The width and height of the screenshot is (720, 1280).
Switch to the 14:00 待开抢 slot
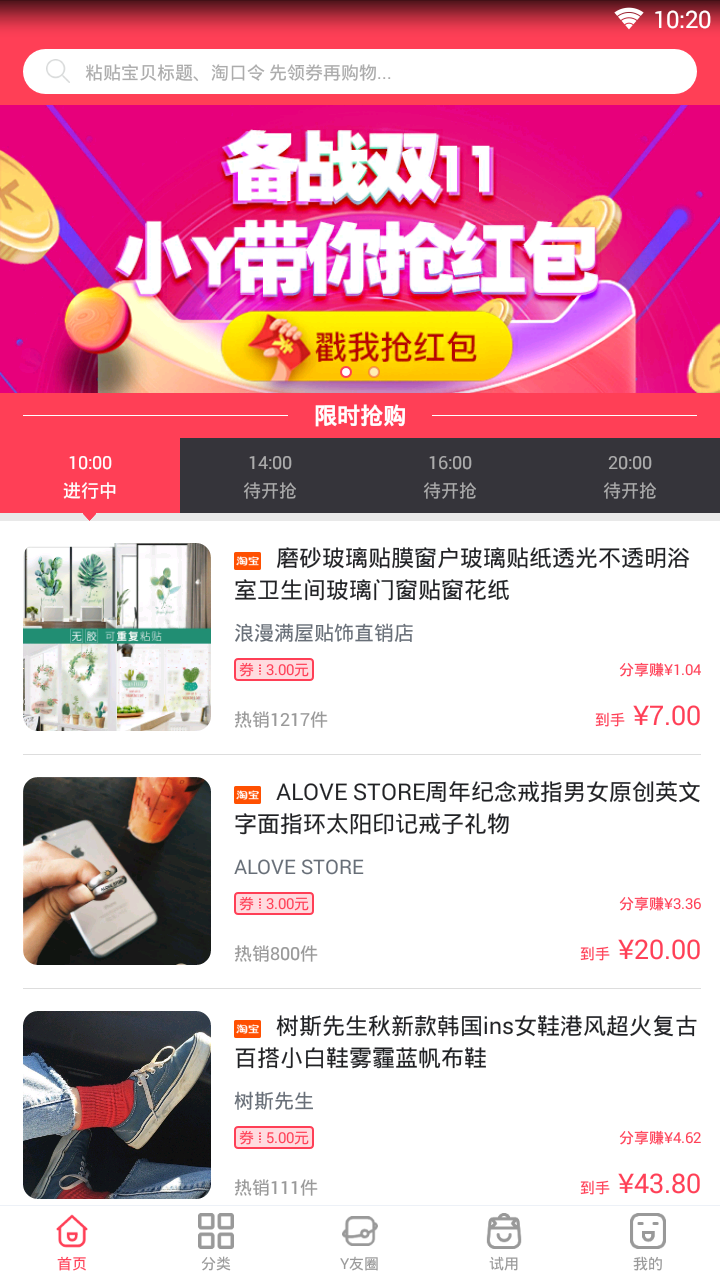click(x=270, y=476)
